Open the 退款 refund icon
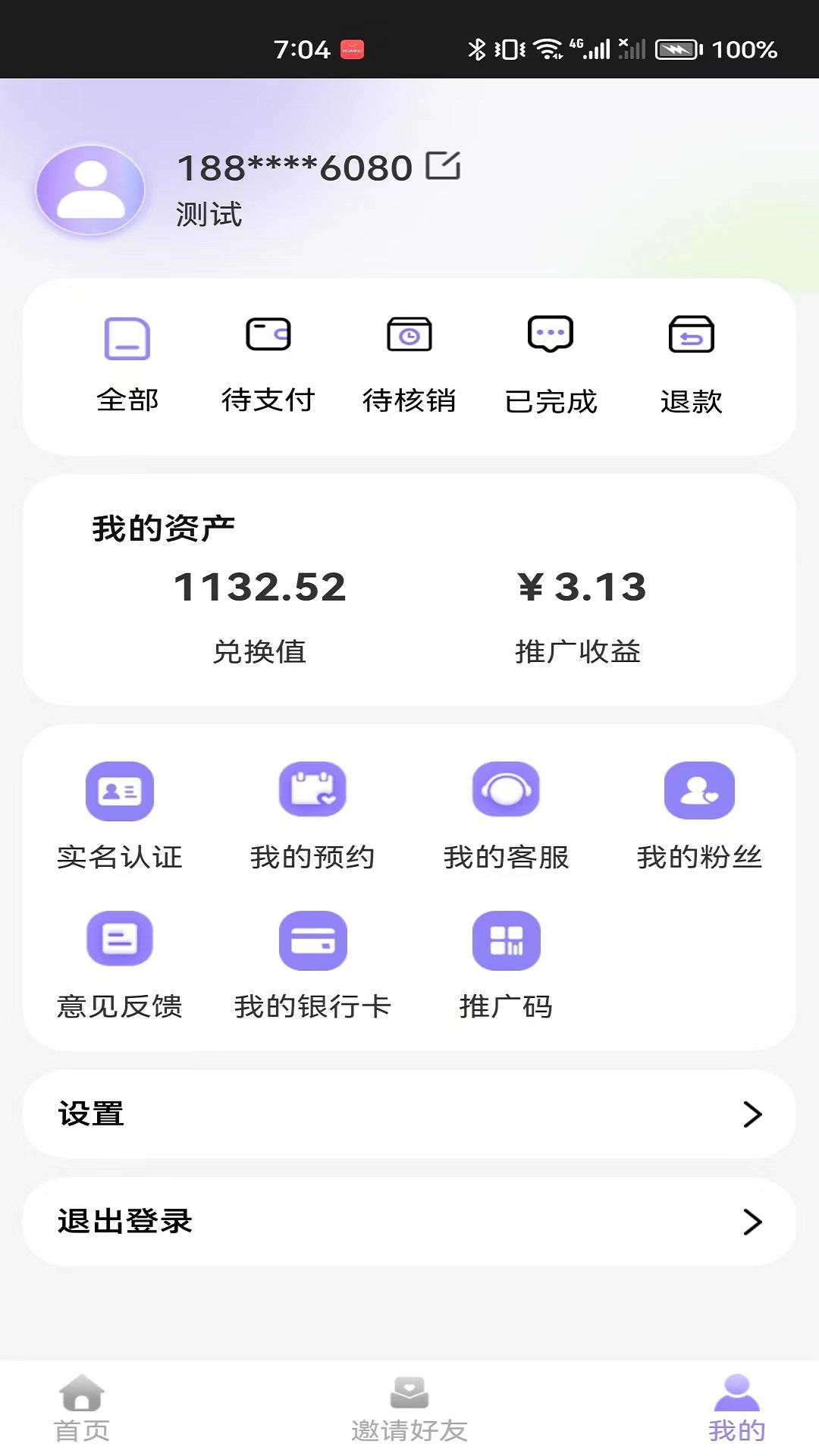 (x=692, y=334)
